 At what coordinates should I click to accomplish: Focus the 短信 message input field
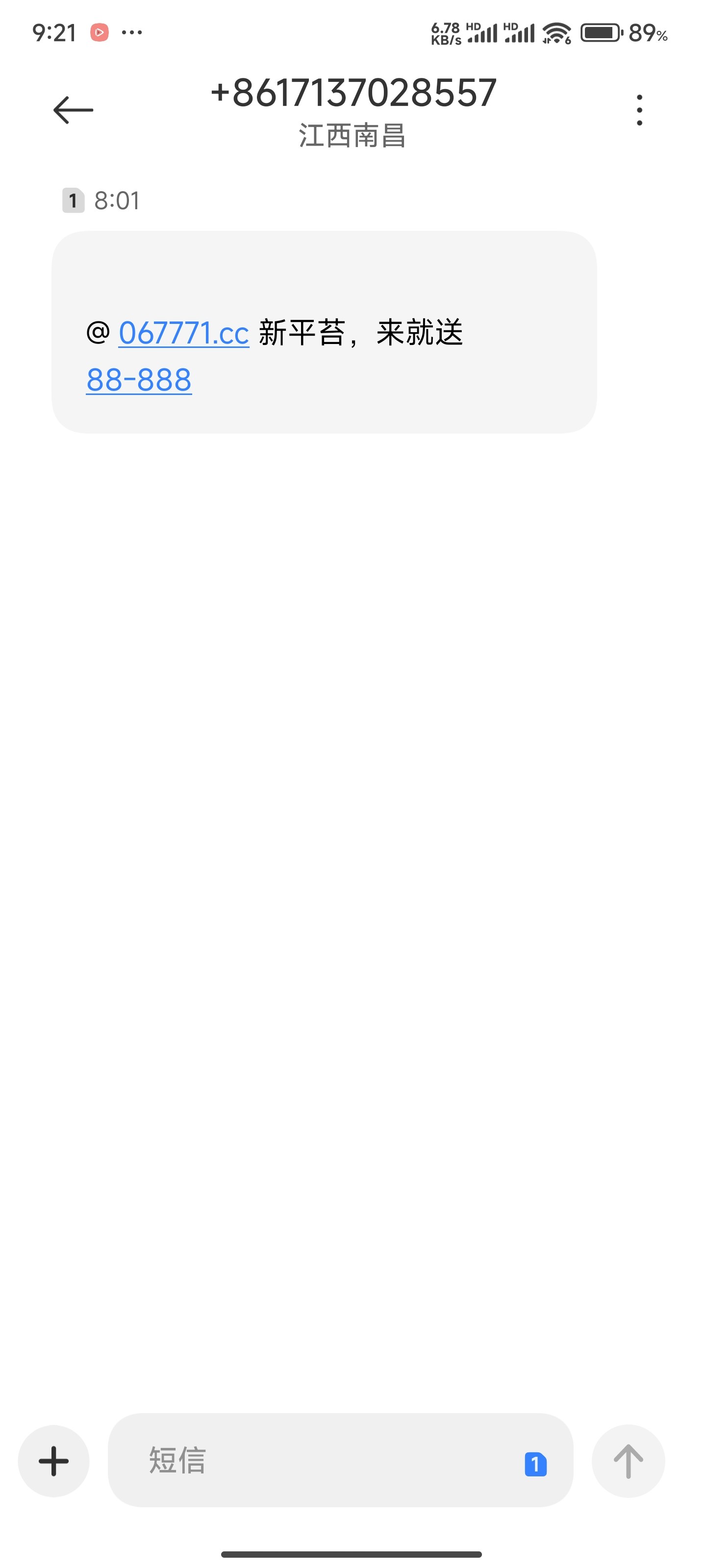point(317,1461)
